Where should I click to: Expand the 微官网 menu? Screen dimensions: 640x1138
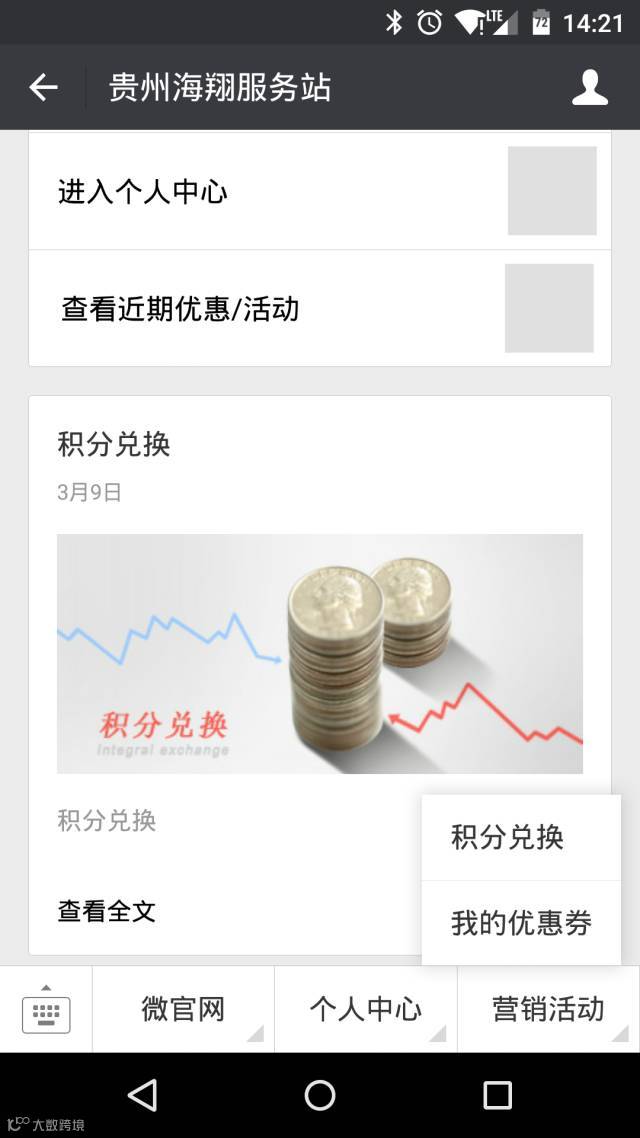point(184,1010)
